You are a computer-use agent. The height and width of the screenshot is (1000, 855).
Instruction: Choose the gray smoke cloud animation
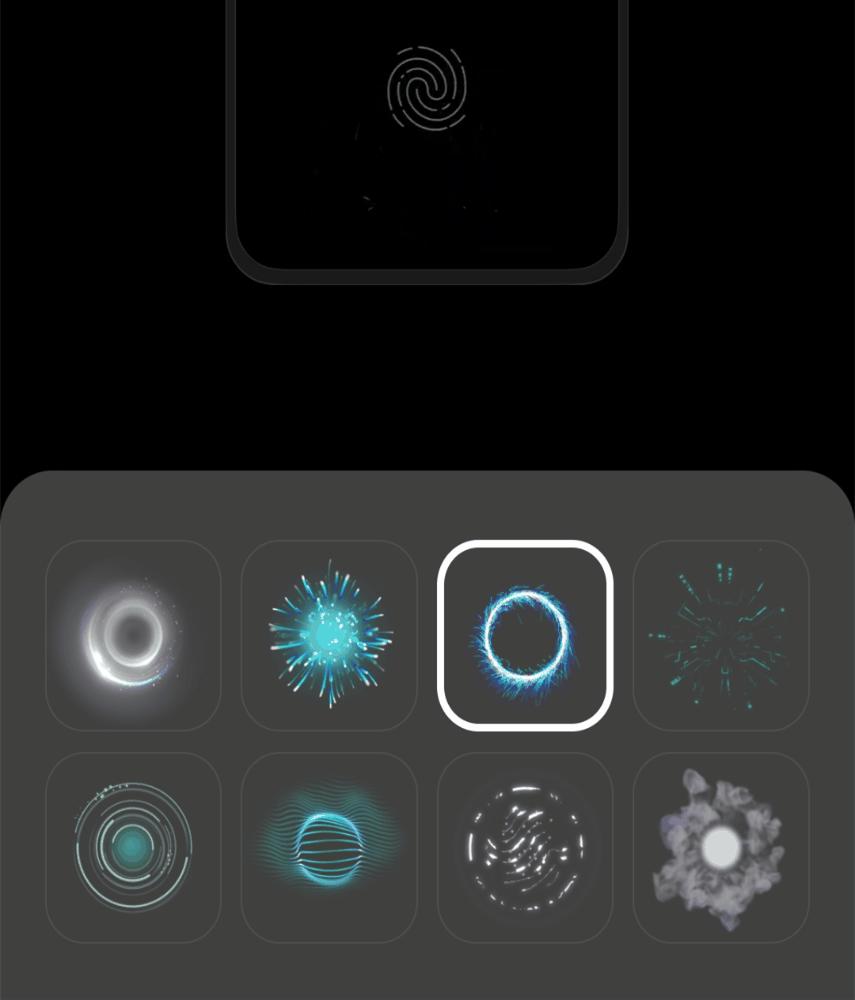pos(721,847)
